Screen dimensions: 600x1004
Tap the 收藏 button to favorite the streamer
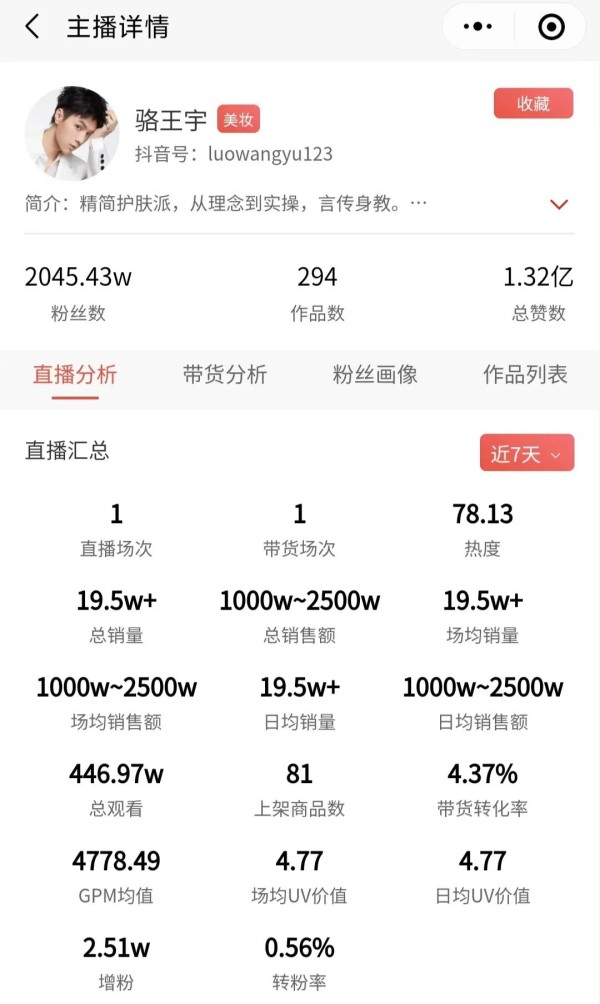point(533,104)
